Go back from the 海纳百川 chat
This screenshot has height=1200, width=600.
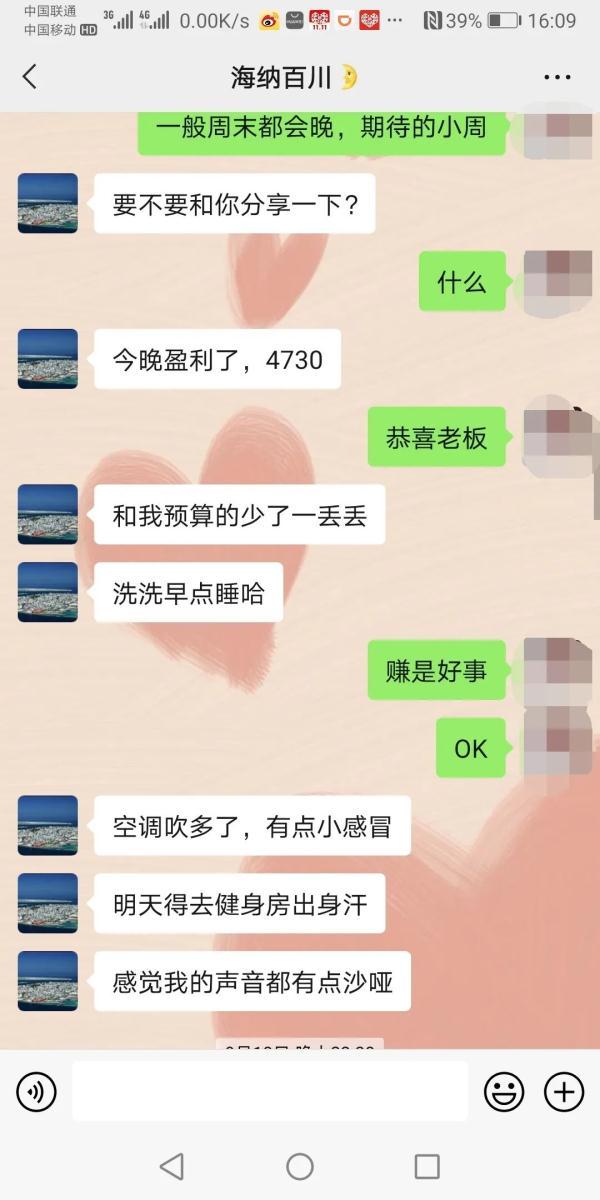click(30, 77)
